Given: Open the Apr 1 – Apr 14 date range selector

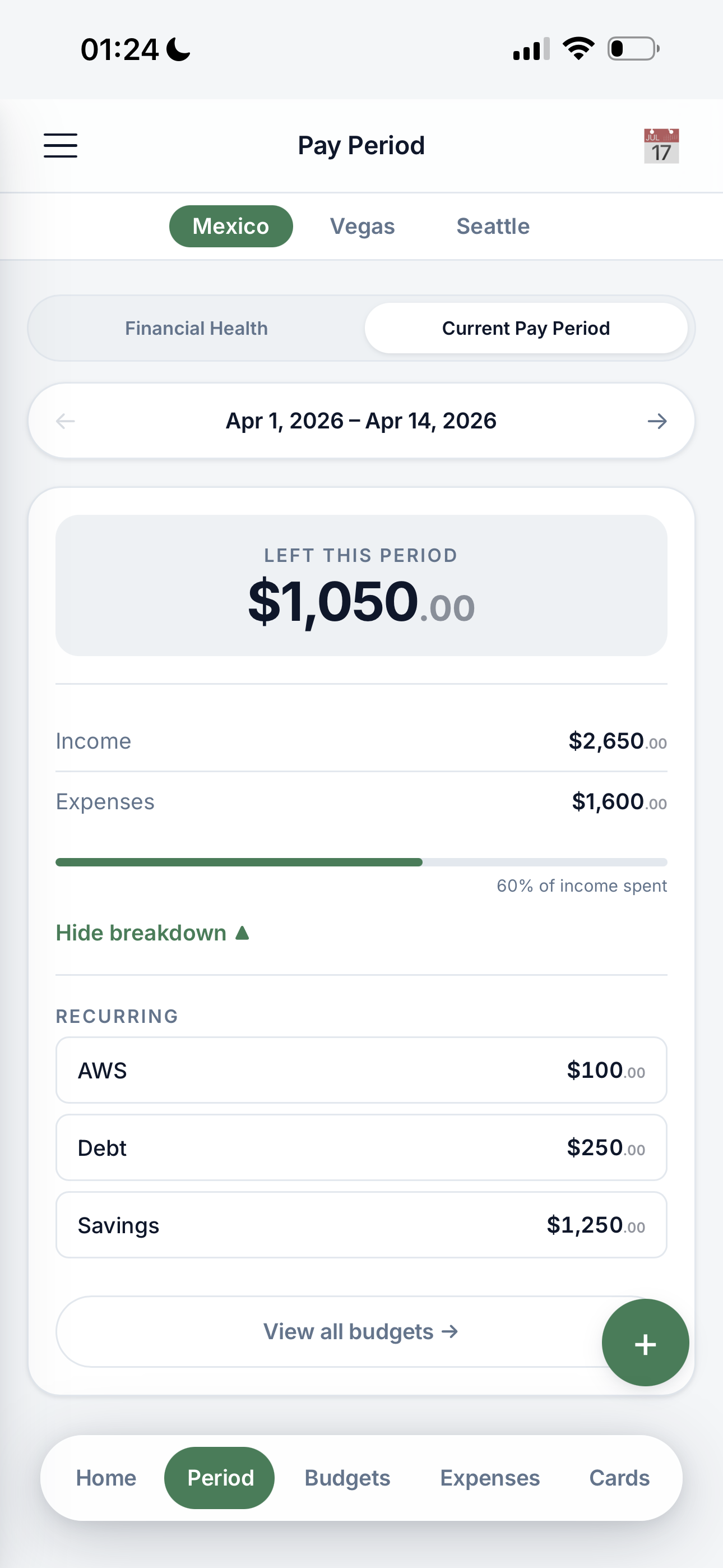Looking at the screenshot, I should [x=361, y=421].
